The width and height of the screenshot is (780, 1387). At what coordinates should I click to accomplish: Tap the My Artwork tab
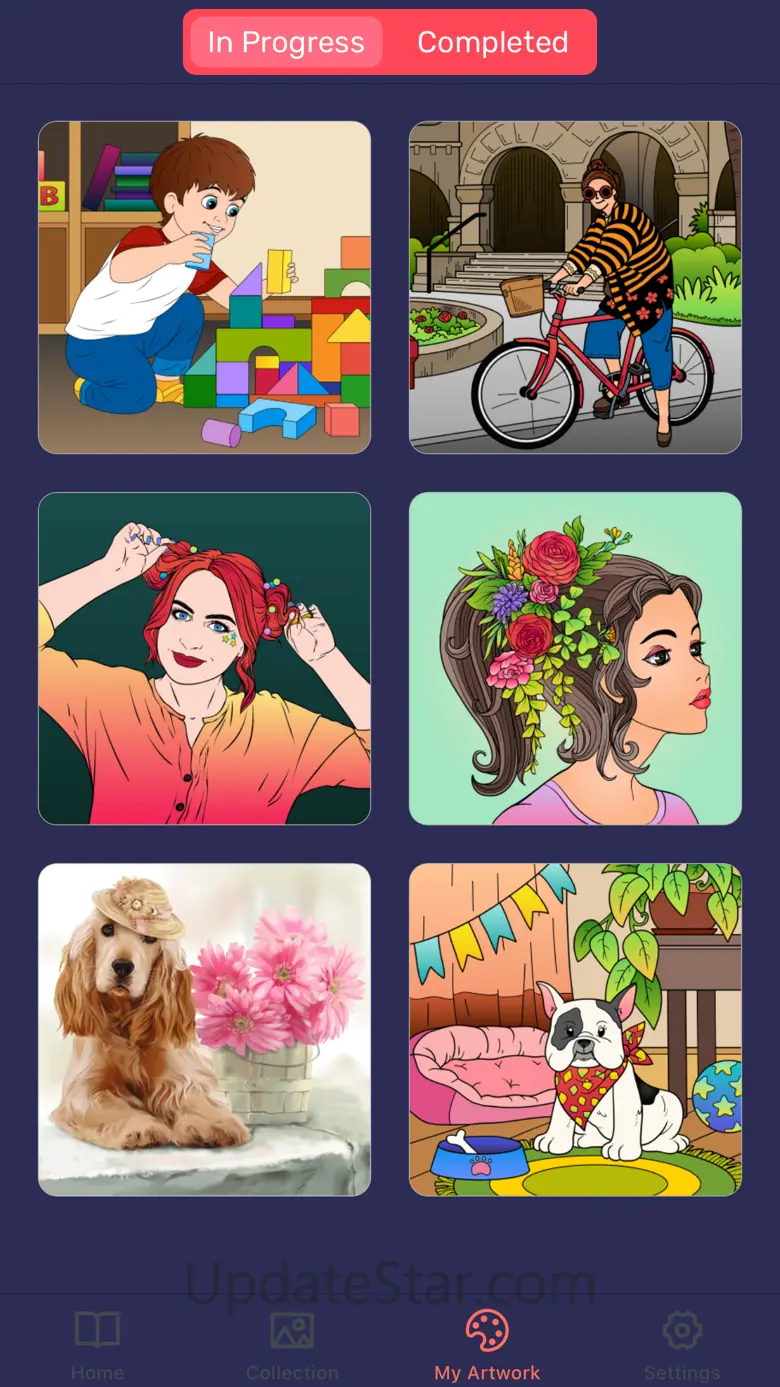487,1344
